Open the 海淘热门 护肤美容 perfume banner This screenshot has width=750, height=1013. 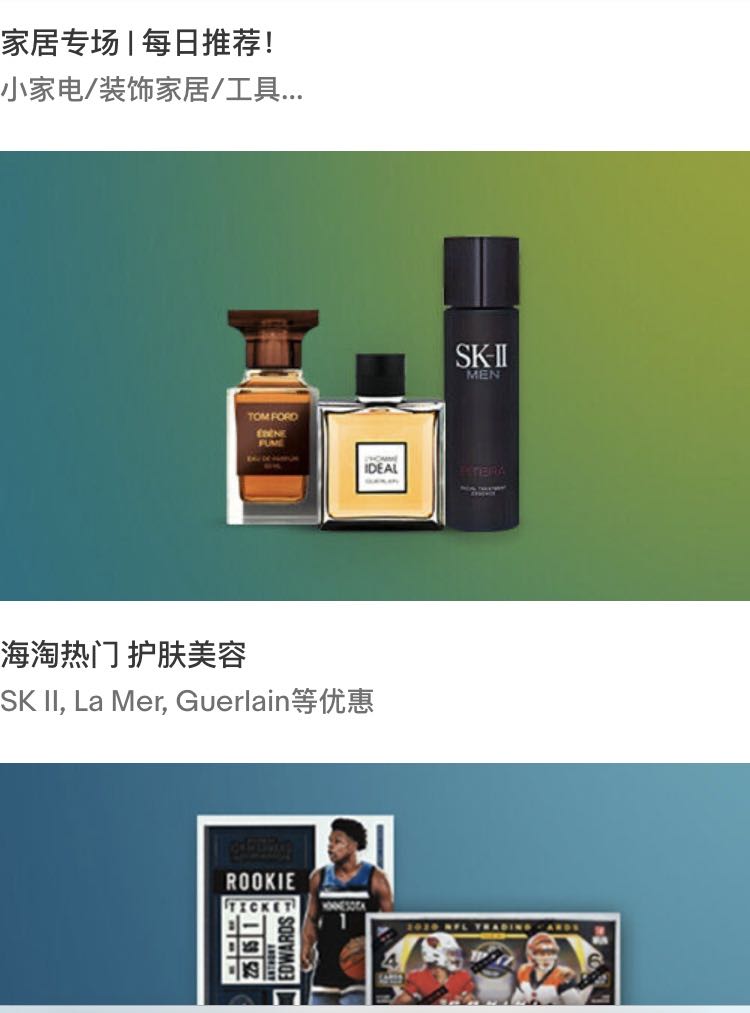tap(374, 376)
